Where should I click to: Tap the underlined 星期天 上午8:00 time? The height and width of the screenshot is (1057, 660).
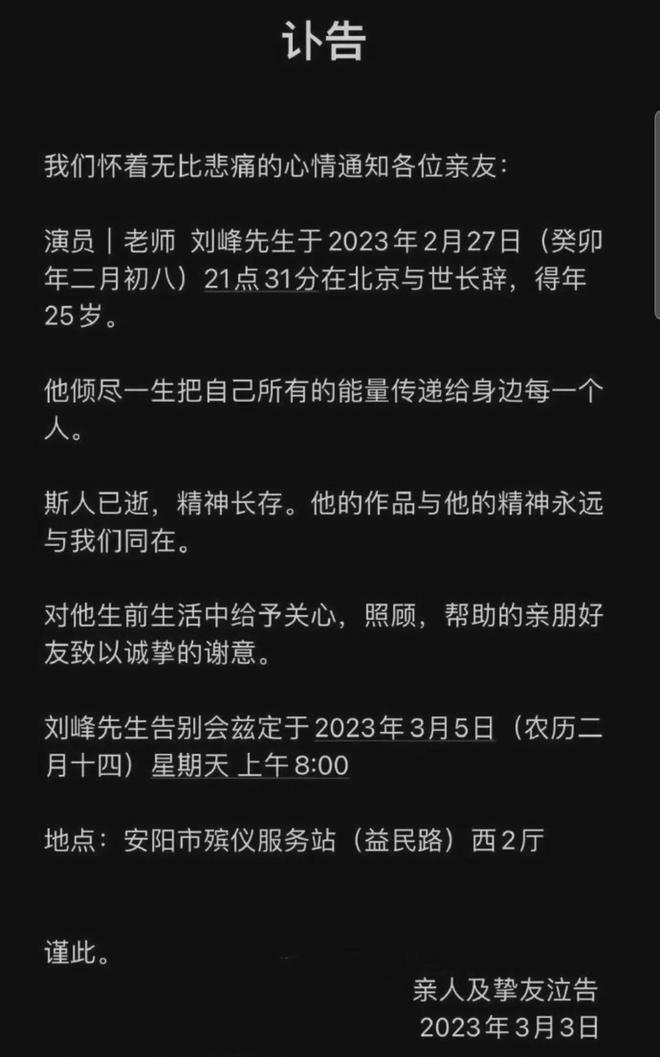point(250,766)
